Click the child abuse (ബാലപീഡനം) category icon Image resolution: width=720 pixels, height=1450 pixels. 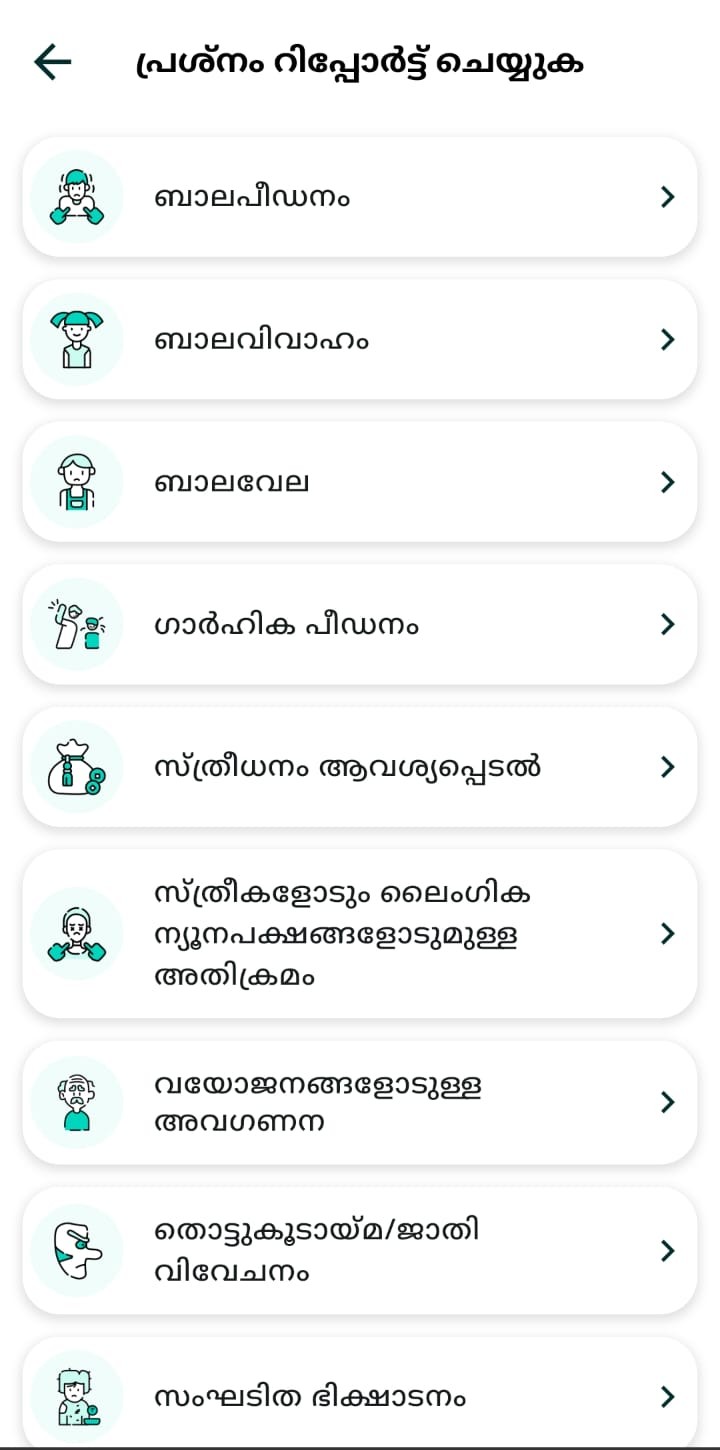click(77, 196)
